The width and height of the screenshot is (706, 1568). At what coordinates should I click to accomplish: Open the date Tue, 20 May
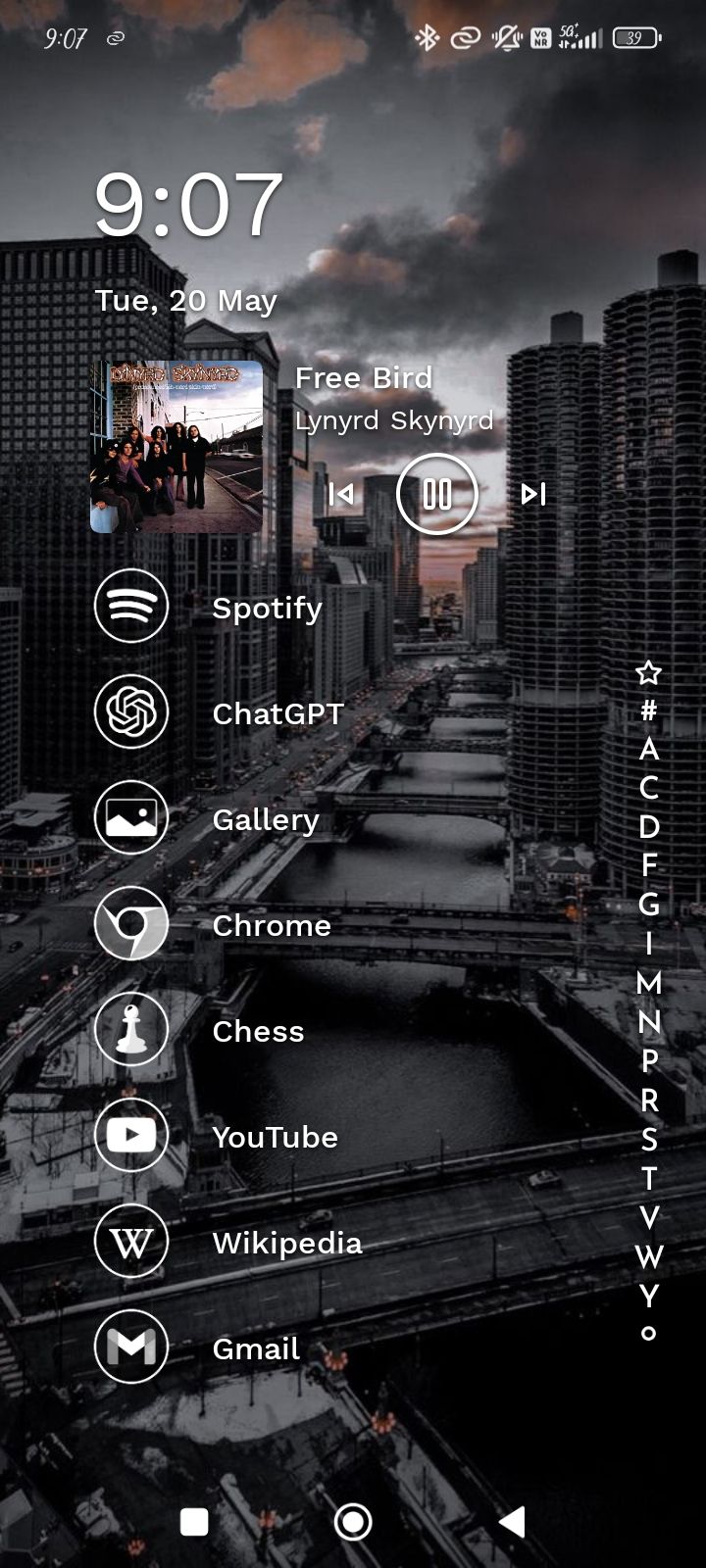186,301
